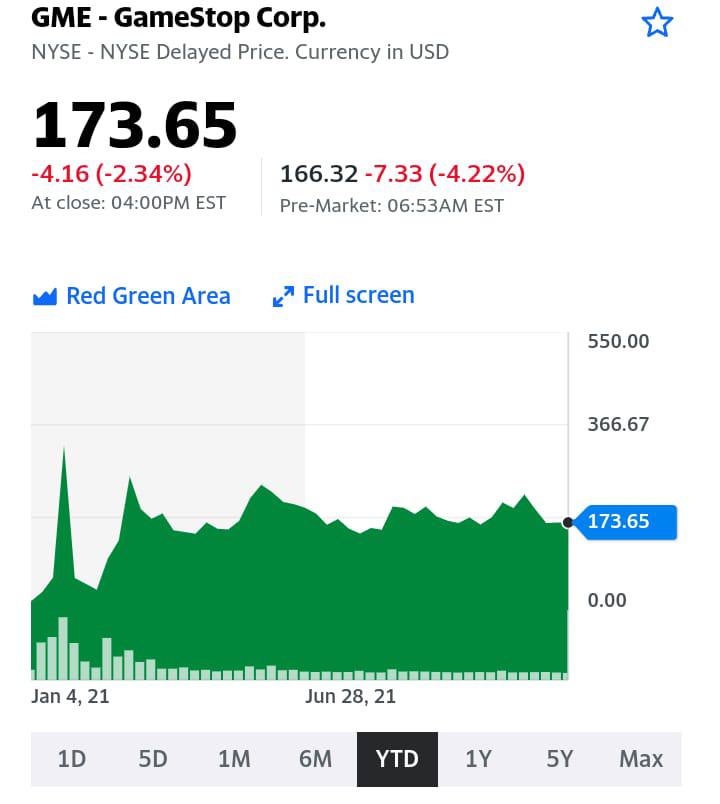Switch to the 1D range
This screenshot has height=804, width=720.
click(71, 759)
